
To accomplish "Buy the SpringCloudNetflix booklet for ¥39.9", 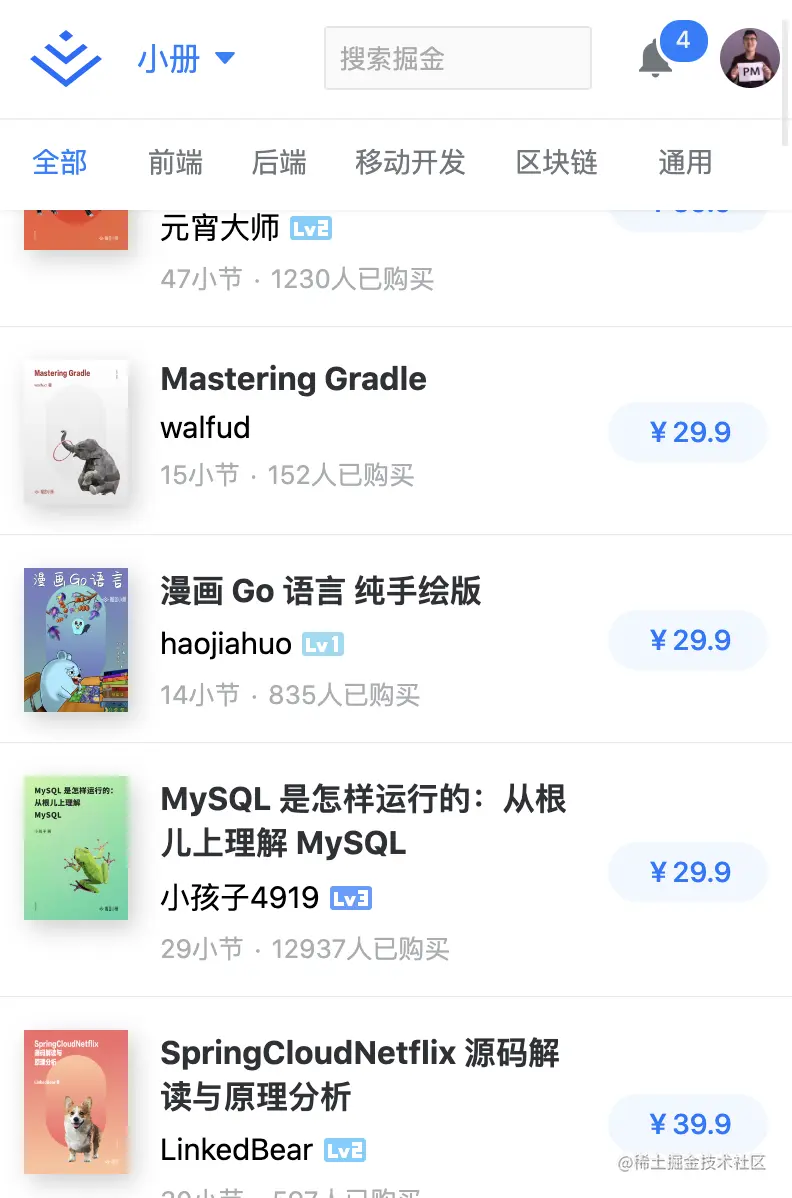I will (688, 1124).
